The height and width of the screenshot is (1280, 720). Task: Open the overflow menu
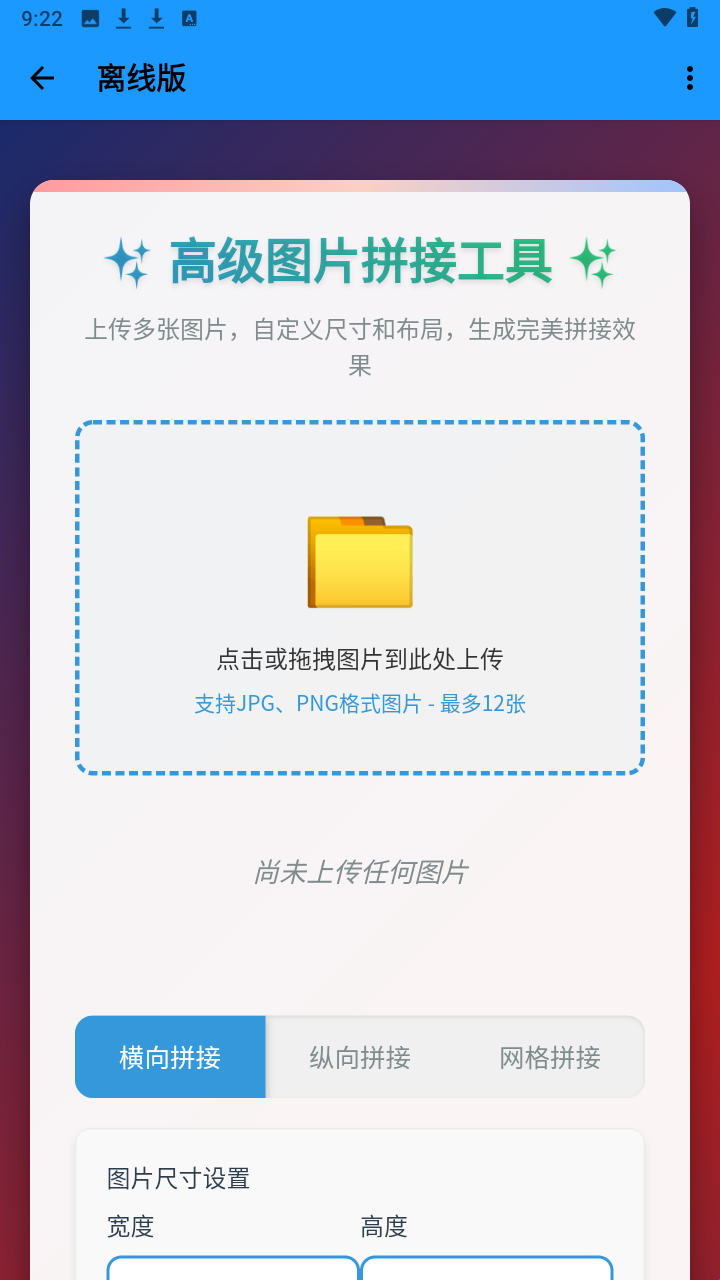coord(689,78)
